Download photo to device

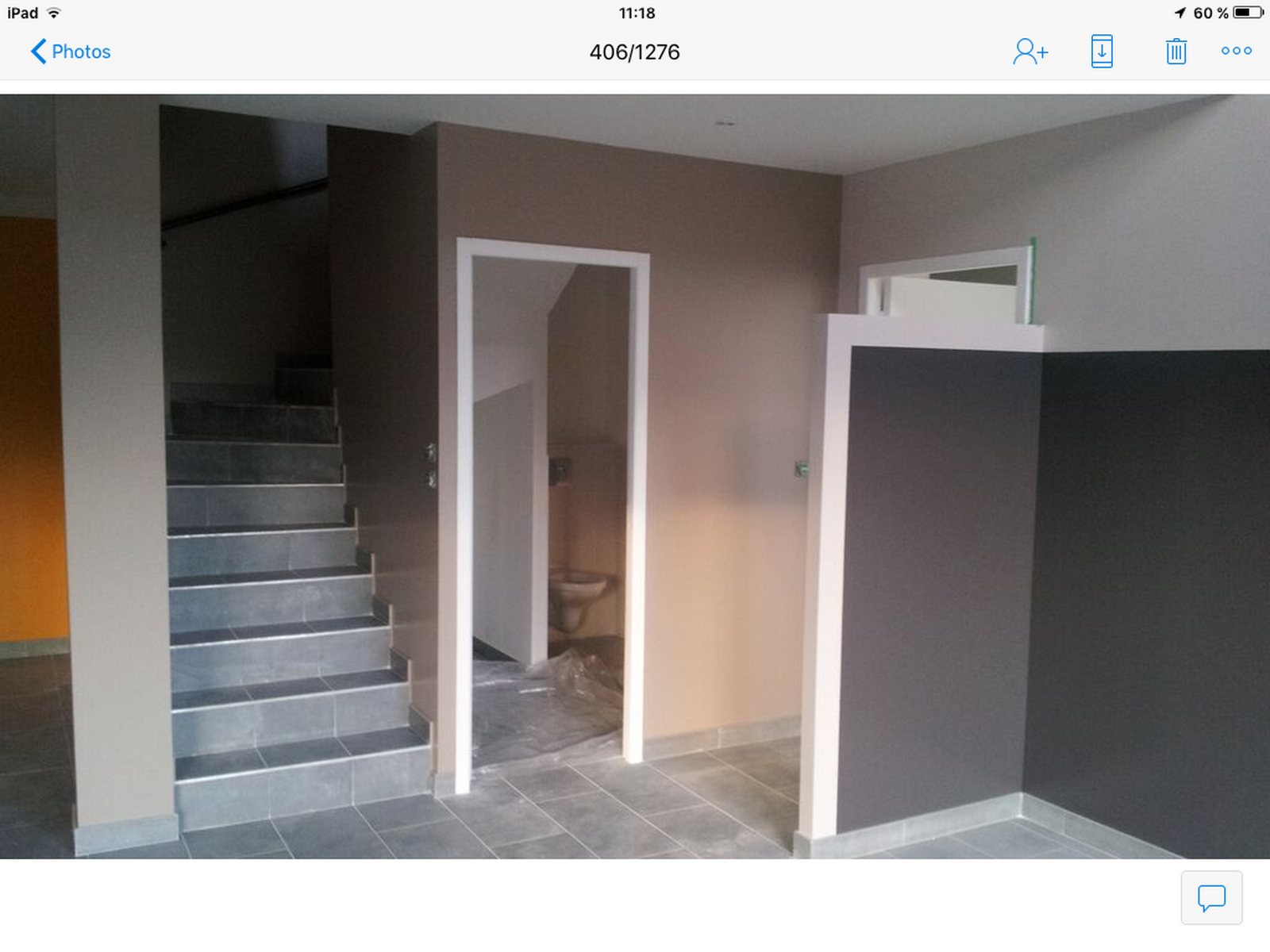(1102, 52)
